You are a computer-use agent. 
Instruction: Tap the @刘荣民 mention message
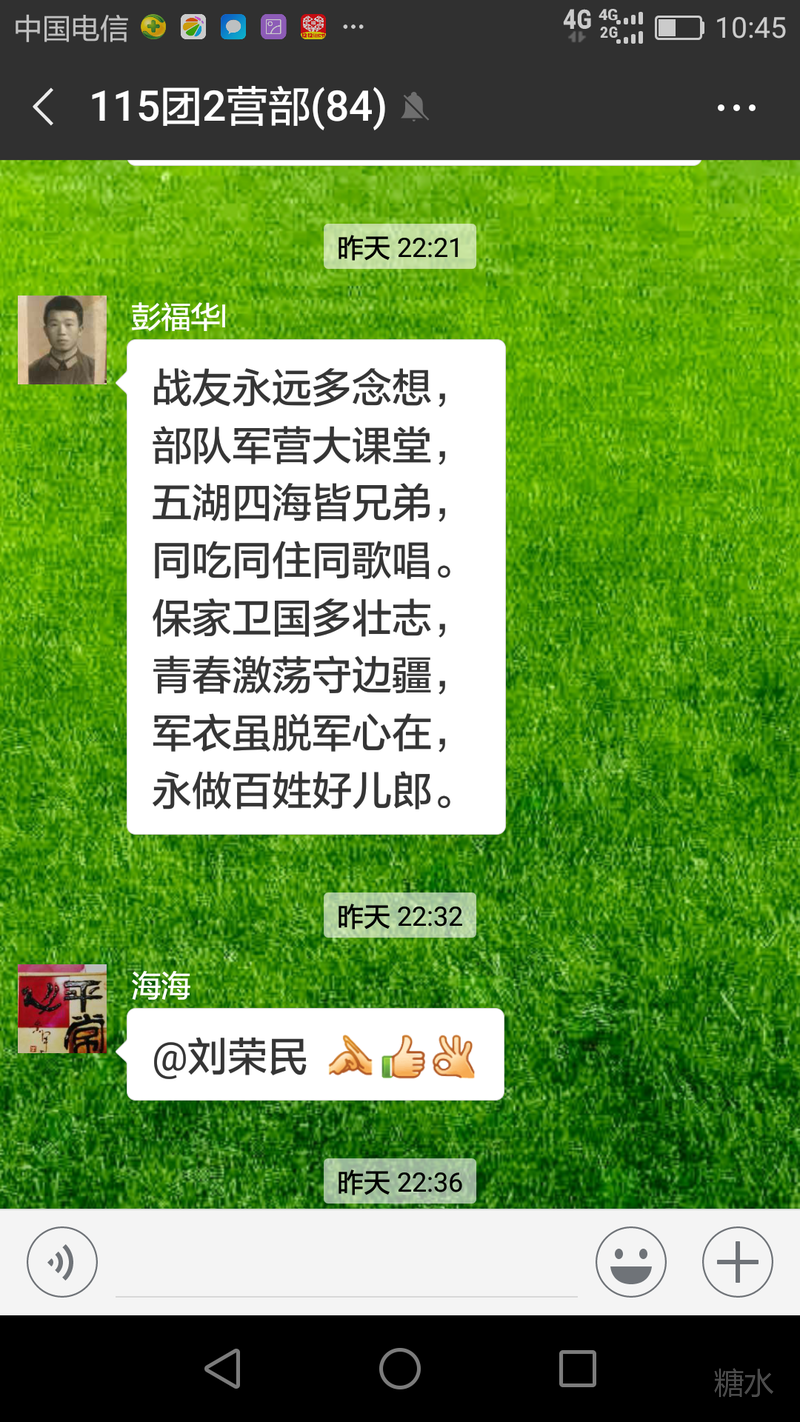pos(314,1055)
